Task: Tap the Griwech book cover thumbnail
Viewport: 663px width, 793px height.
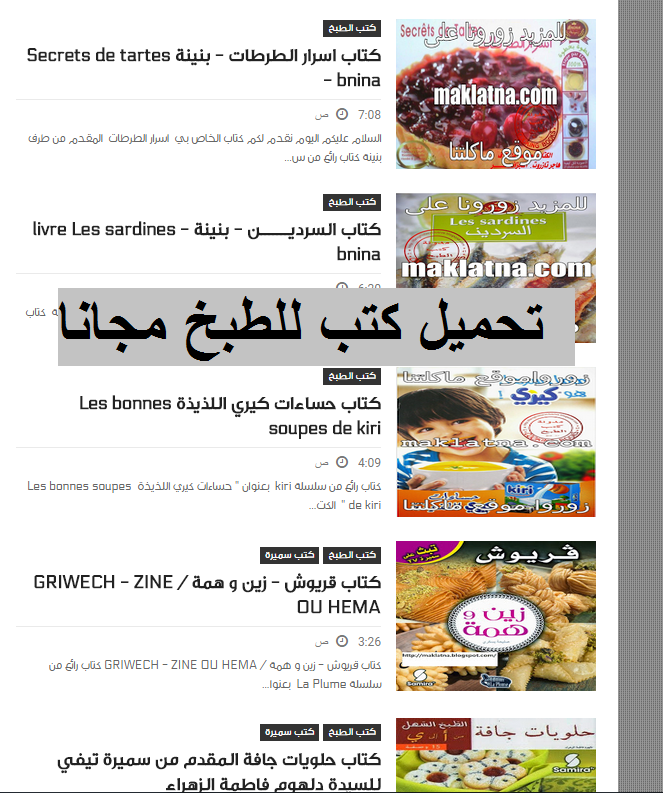Action: [x=496, y=616]
